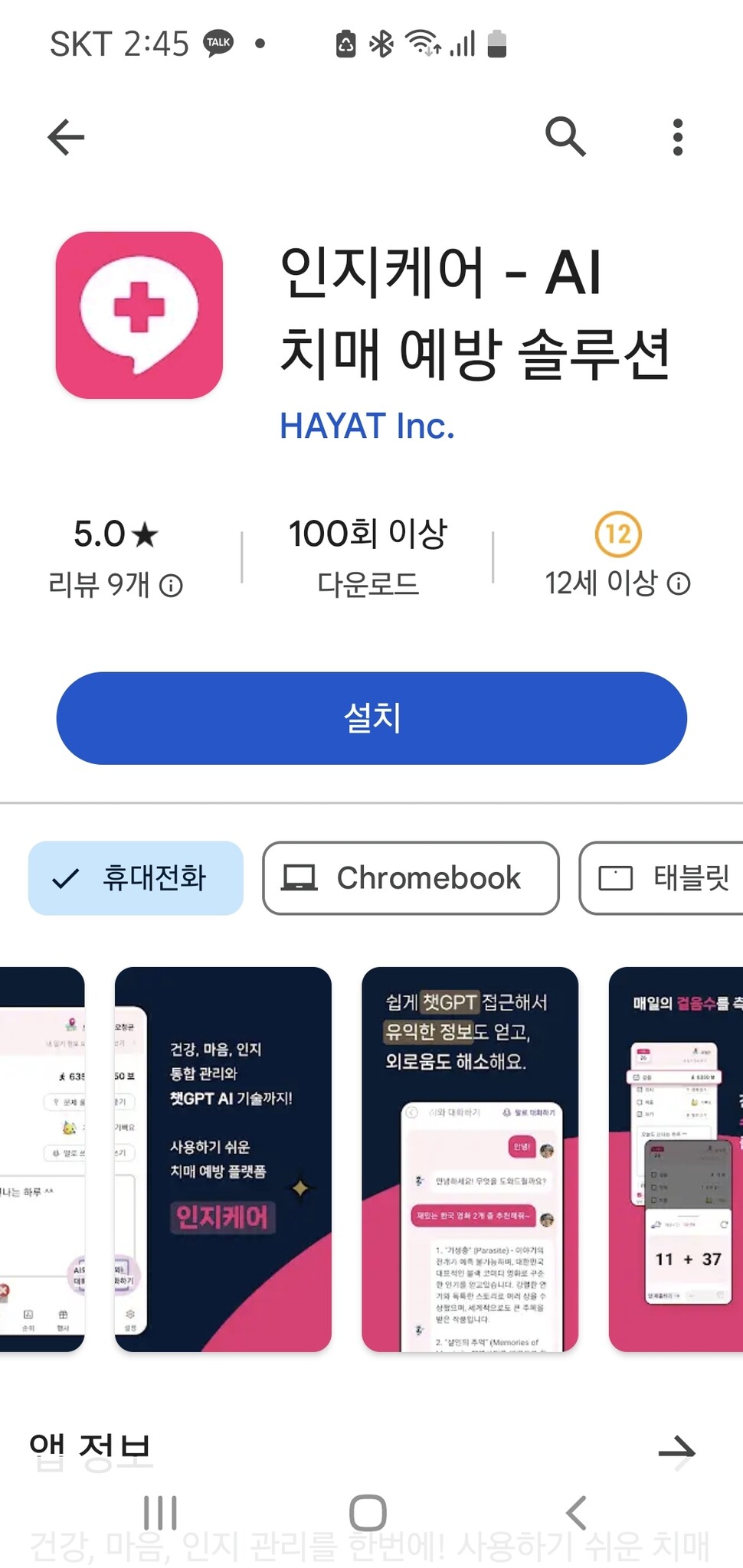
Task: Install the app with 설치 button
Action: tap(371, 718)
